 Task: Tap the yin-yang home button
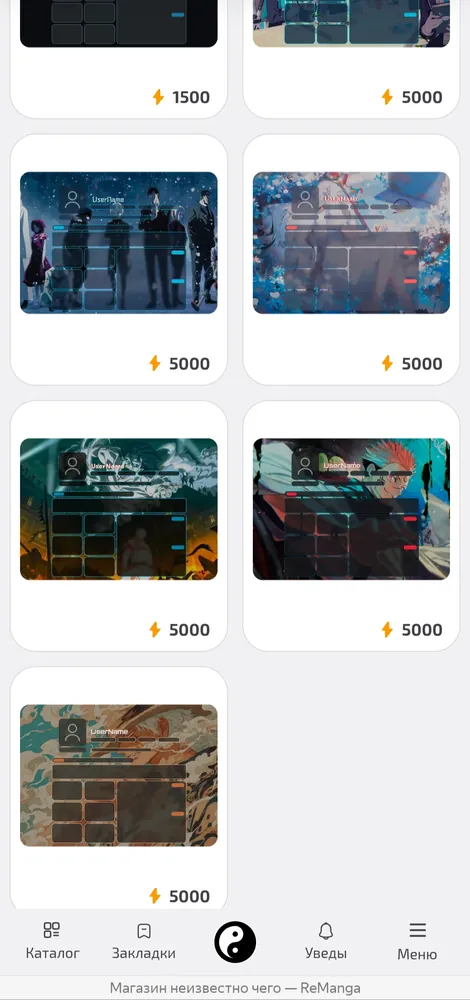point(235,942)
